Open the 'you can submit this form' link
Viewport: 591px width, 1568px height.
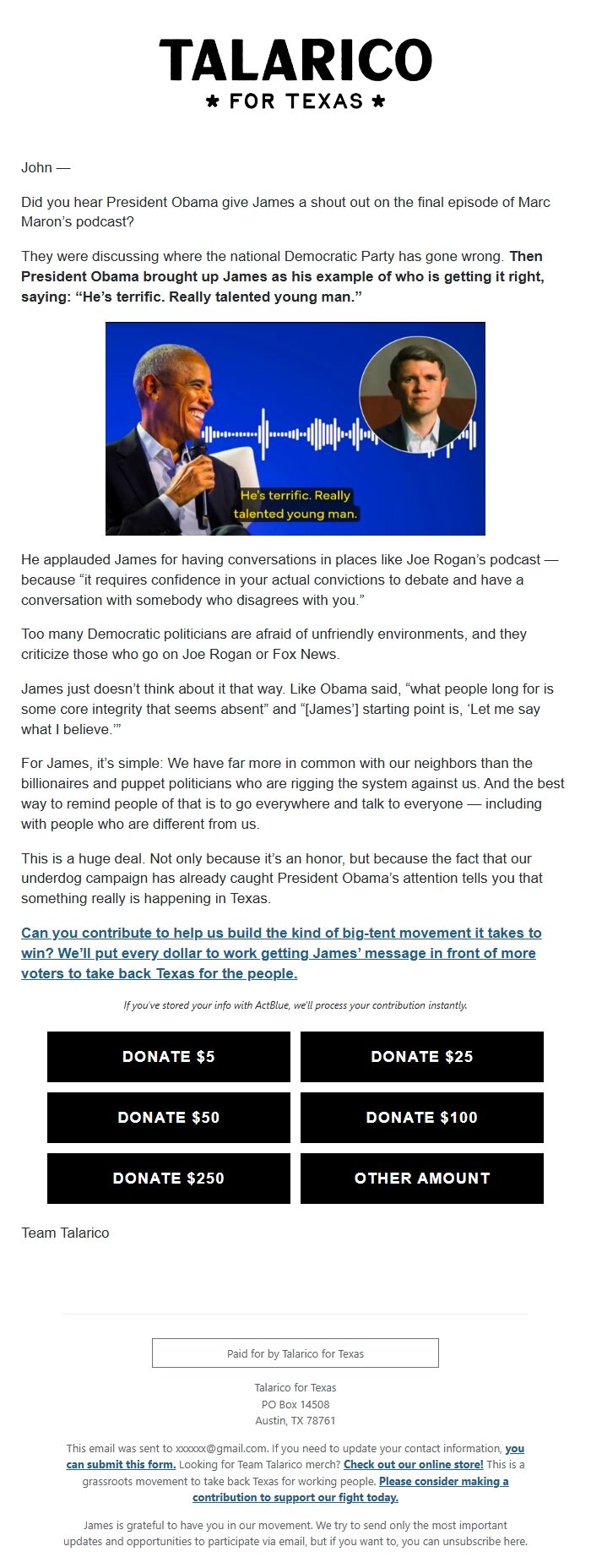(121, 1464)
